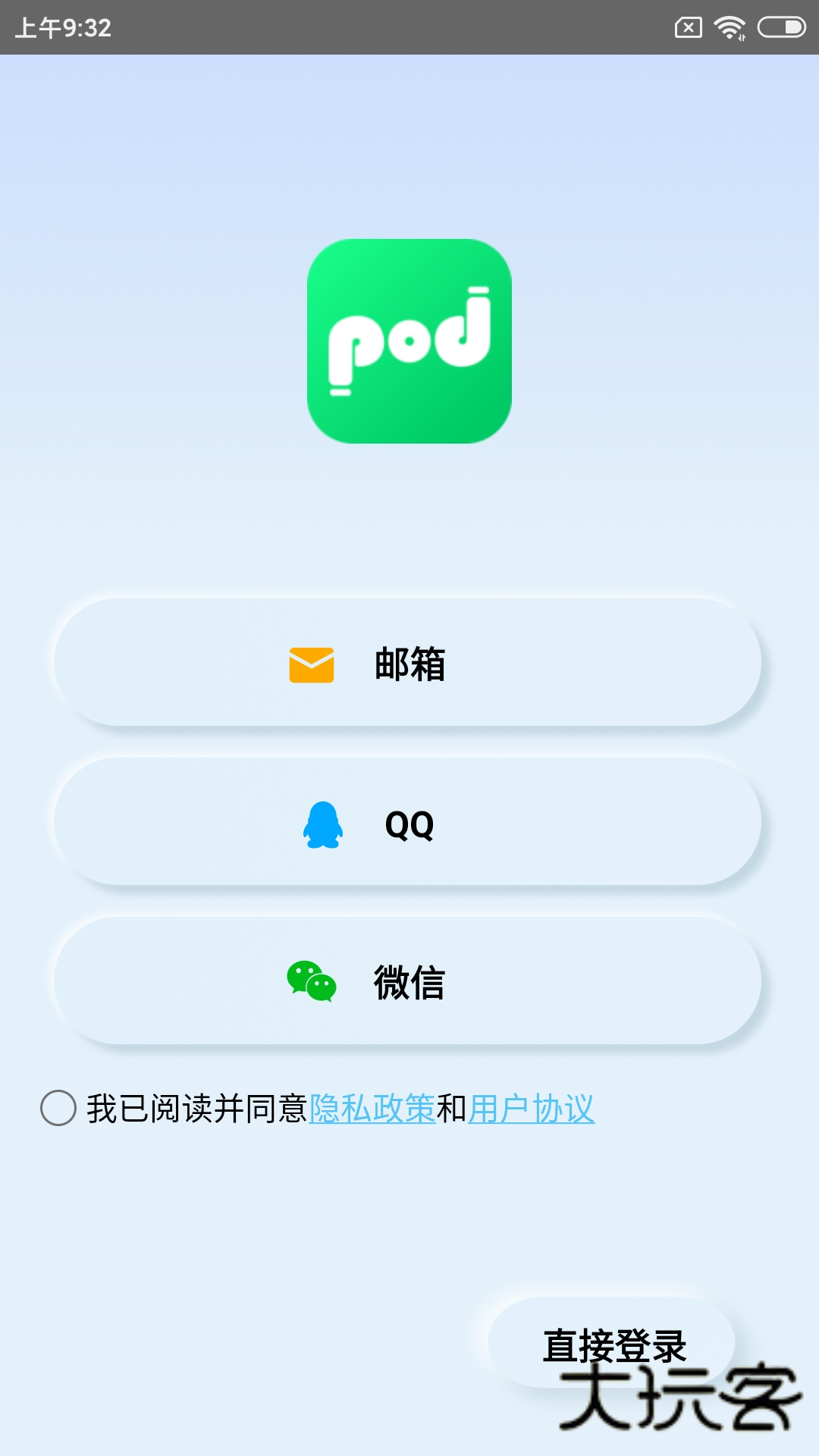Click the pod app logo
The image size is (819, 1456).
click(x=409, y=343)
